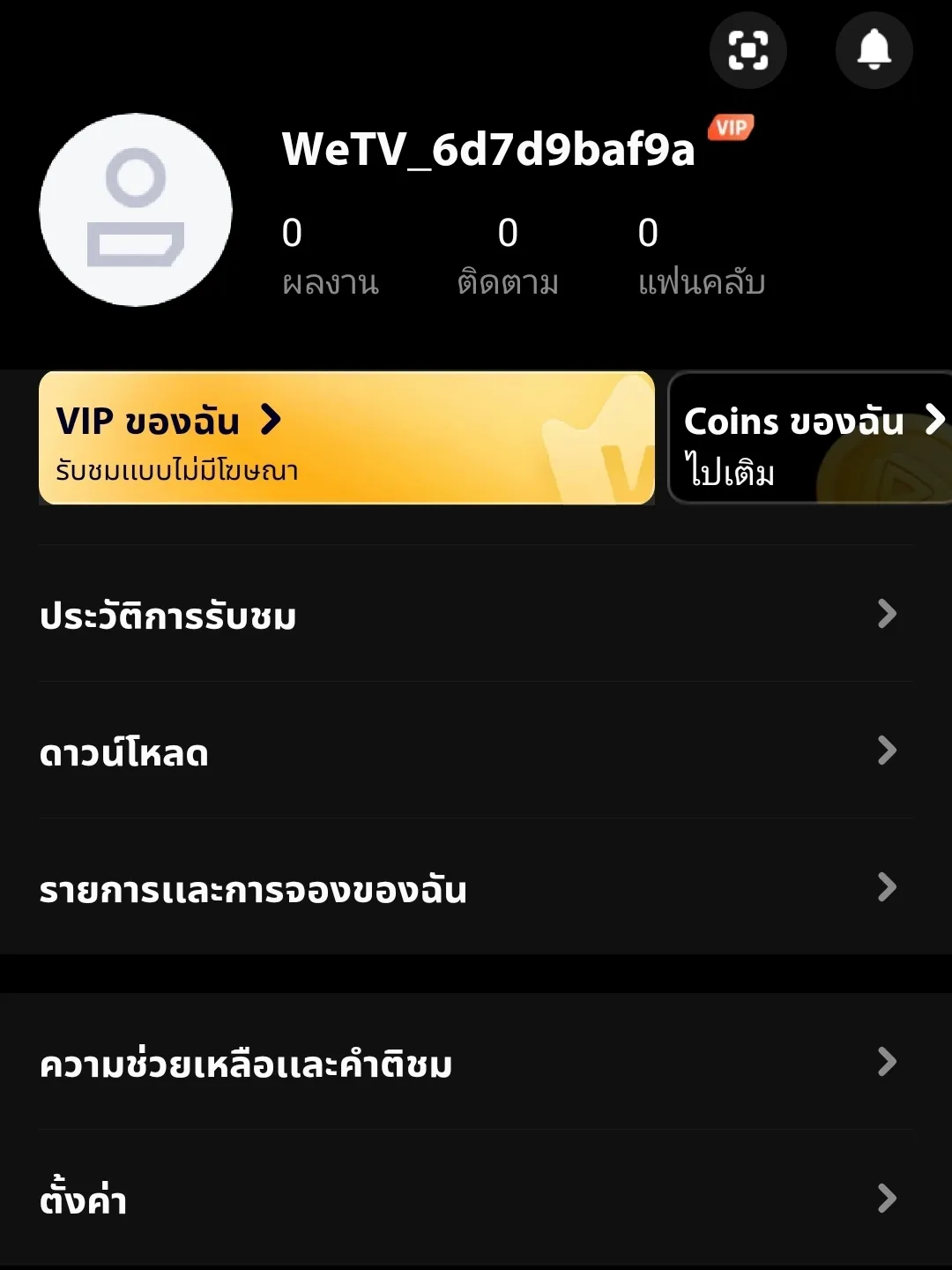Tap the profile avatar image
Image resolution: width=952 pixels, height=1270 pixels.
click(135, 209)
